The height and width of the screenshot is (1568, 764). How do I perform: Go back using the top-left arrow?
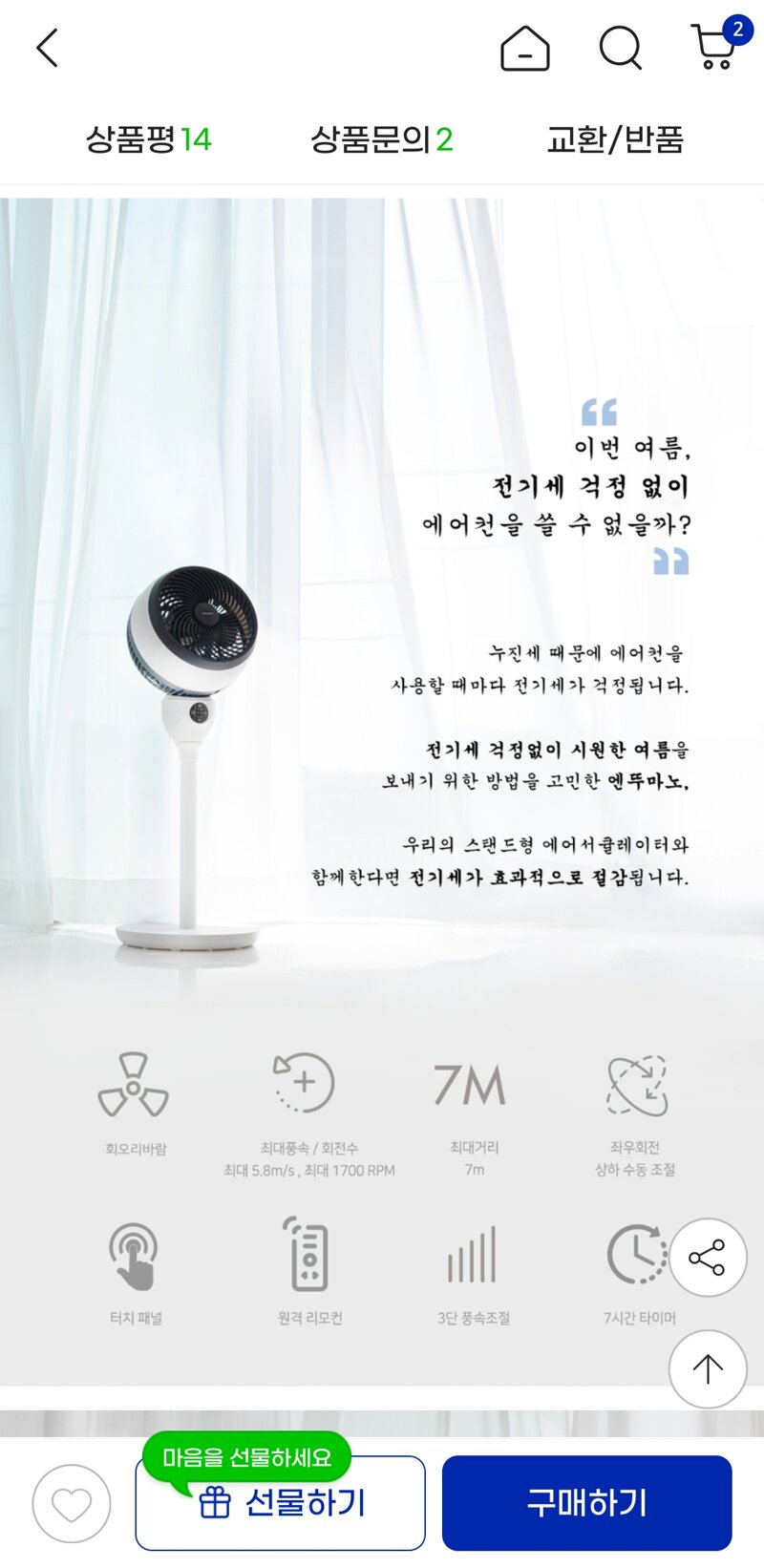click(x=48, y=48)
